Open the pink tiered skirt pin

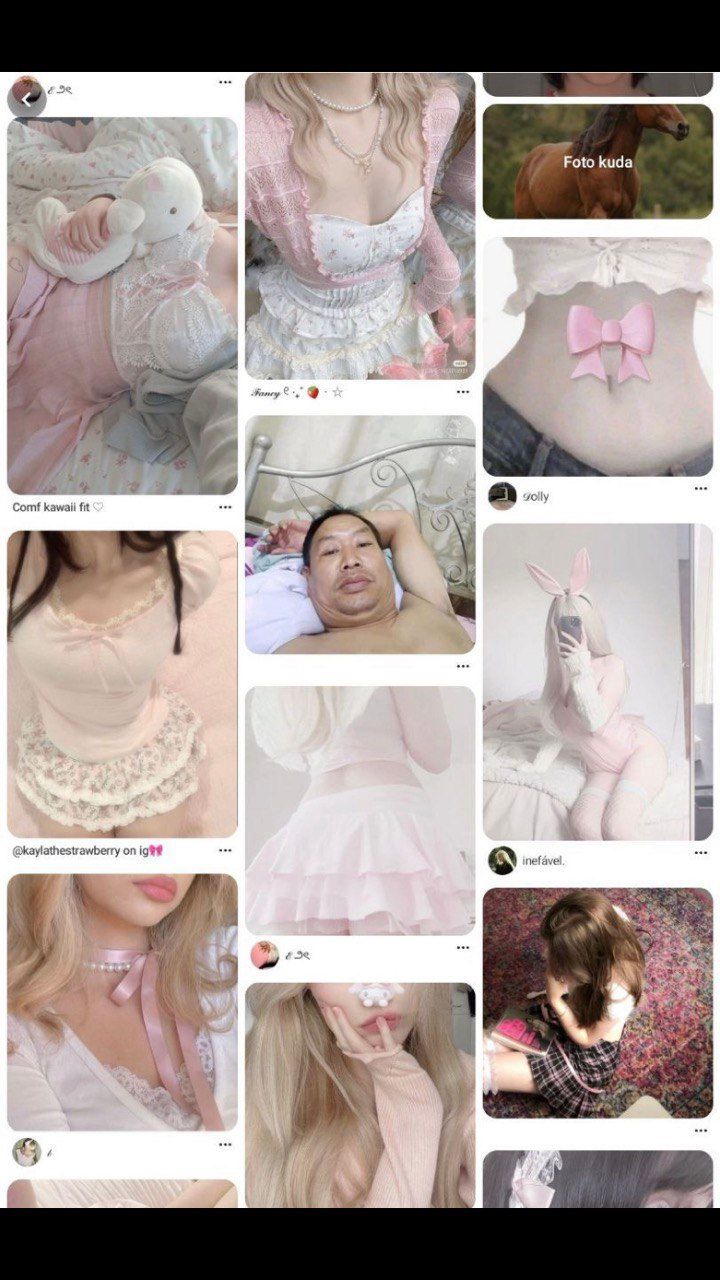coord(360,810)
